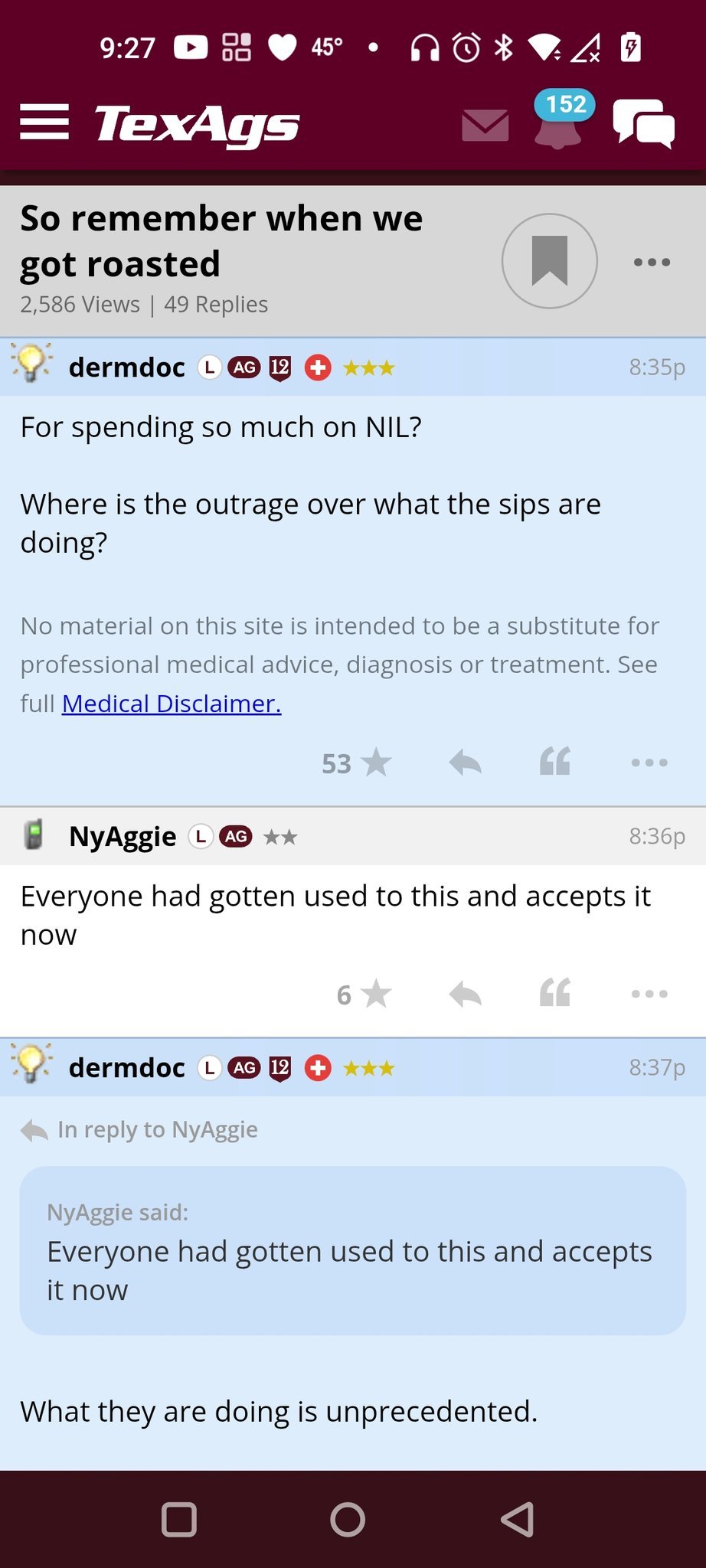Star dermdoc's post with 53 stars

click(375, 763)
